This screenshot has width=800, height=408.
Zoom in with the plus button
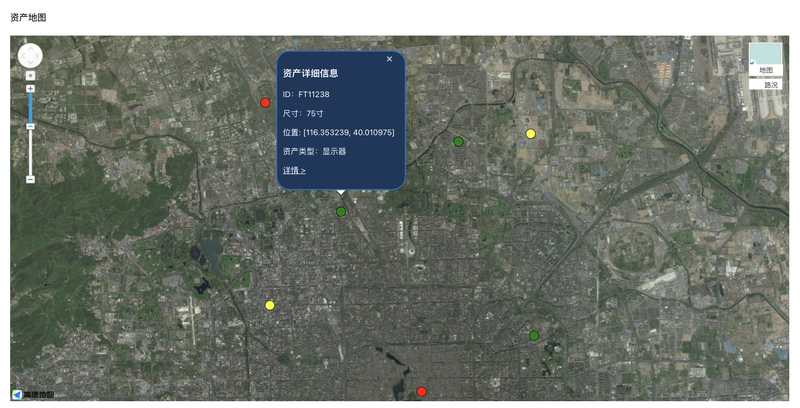(31, 89)
